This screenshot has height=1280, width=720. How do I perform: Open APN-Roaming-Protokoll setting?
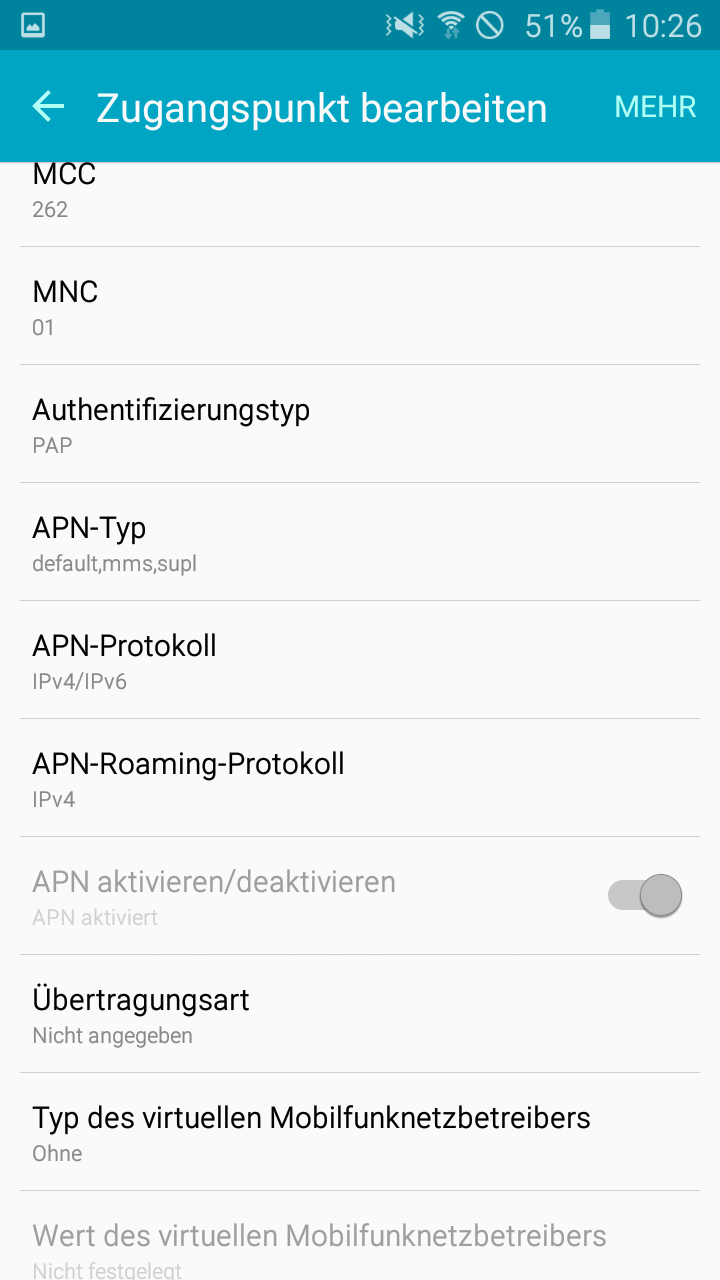pyautogui.click(x=360, y=779)
